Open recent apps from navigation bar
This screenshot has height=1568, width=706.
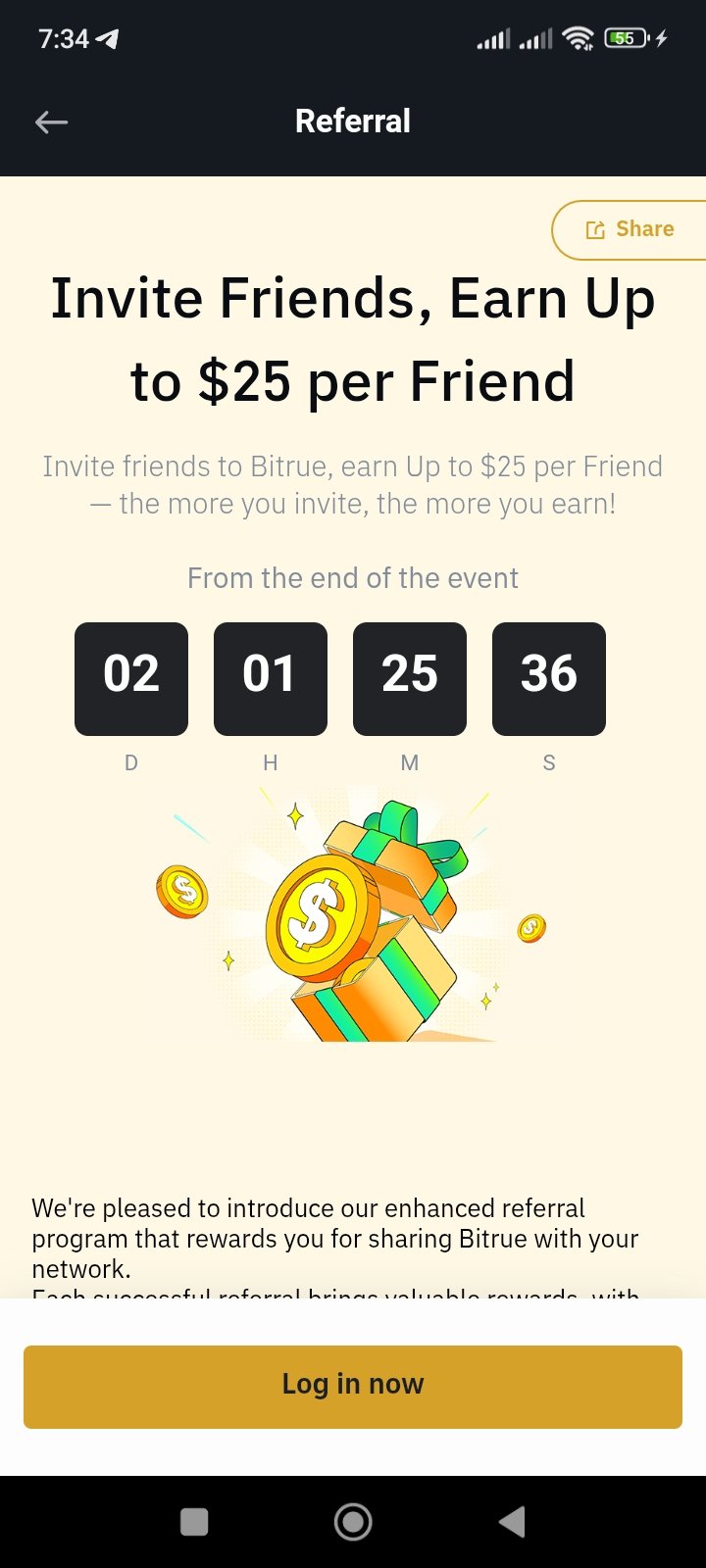194,1522
